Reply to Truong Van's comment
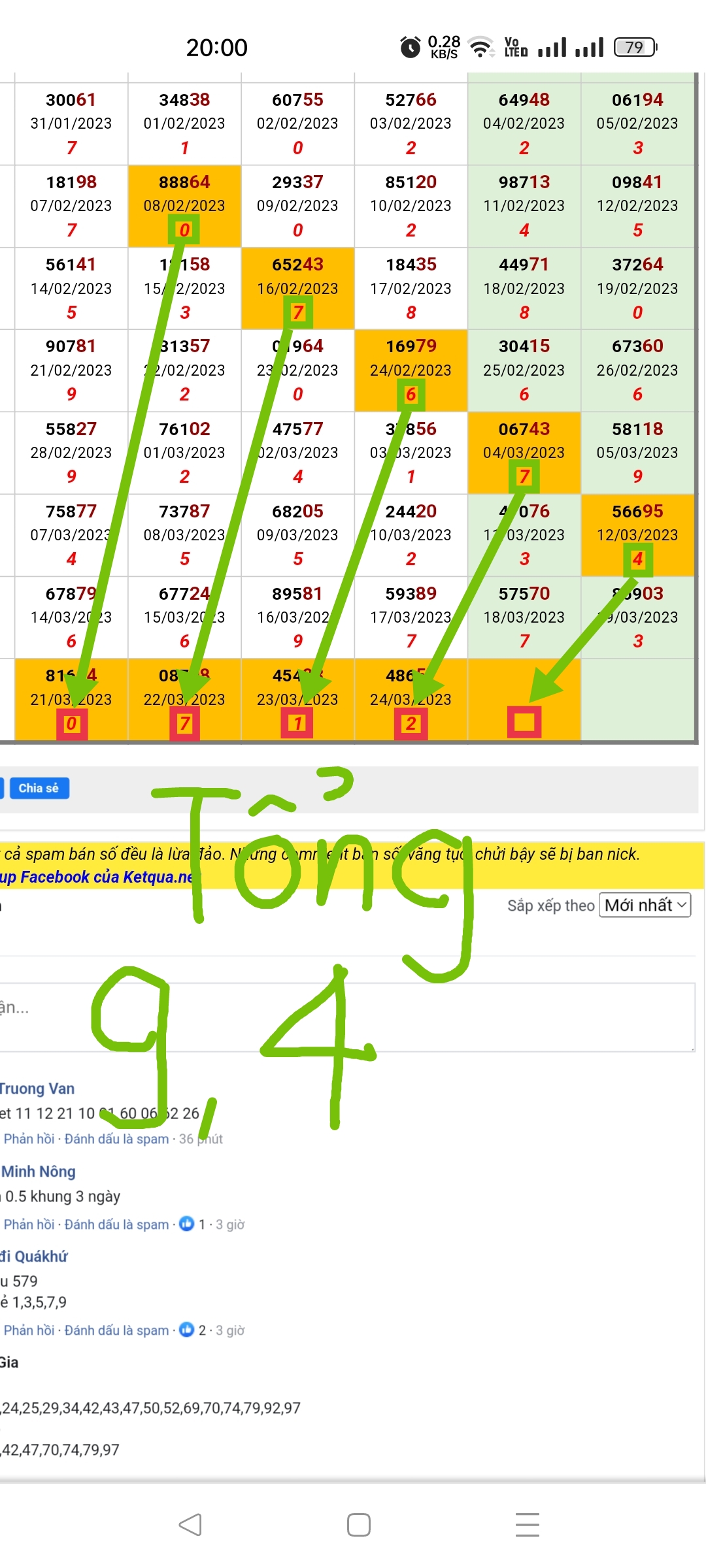Viewport: 706px width, 1568px height. pyautogui.click(x=29, y=1139)
